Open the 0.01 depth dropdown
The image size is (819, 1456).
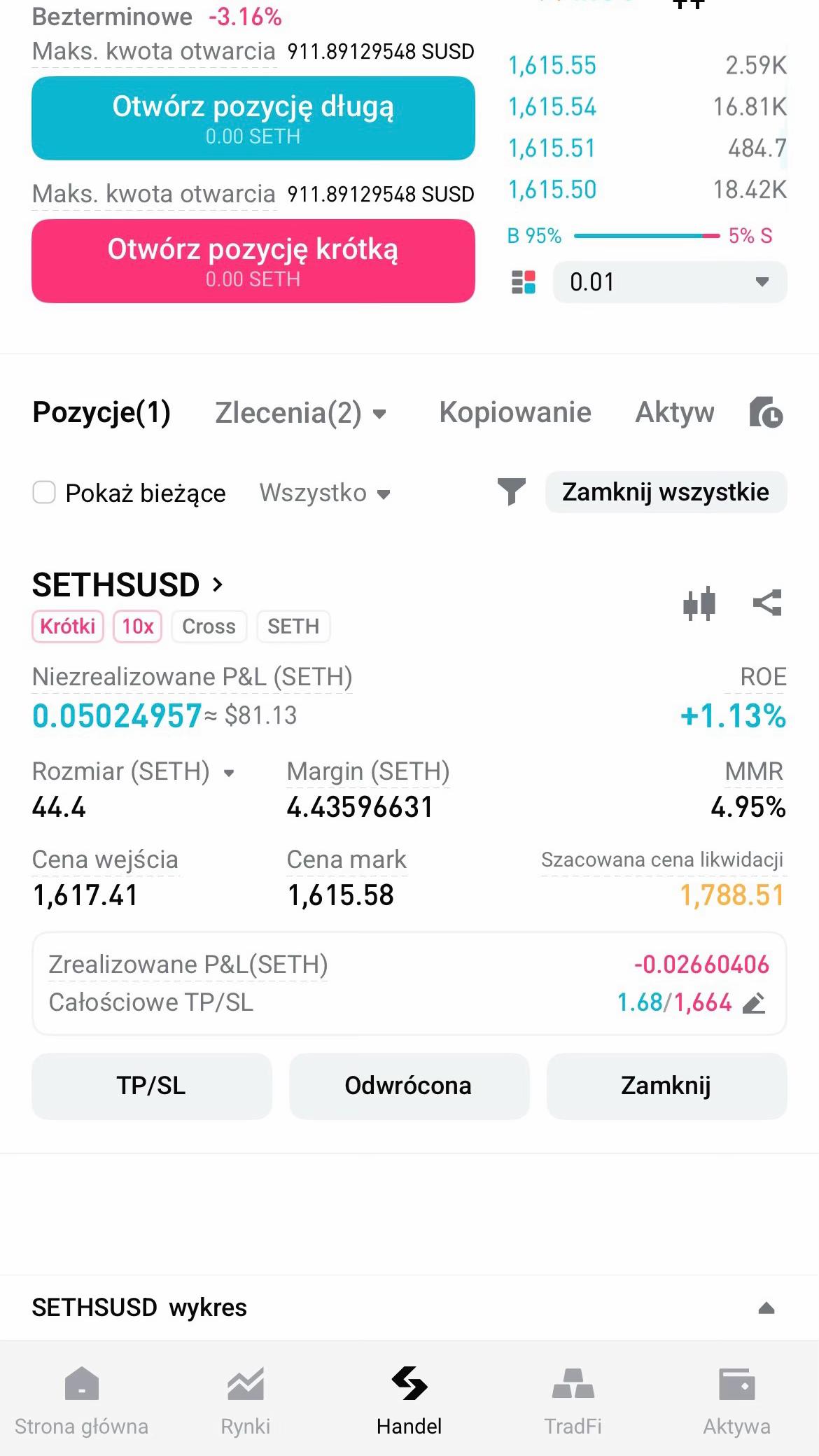pyautogui.click(x=670, y=282)
